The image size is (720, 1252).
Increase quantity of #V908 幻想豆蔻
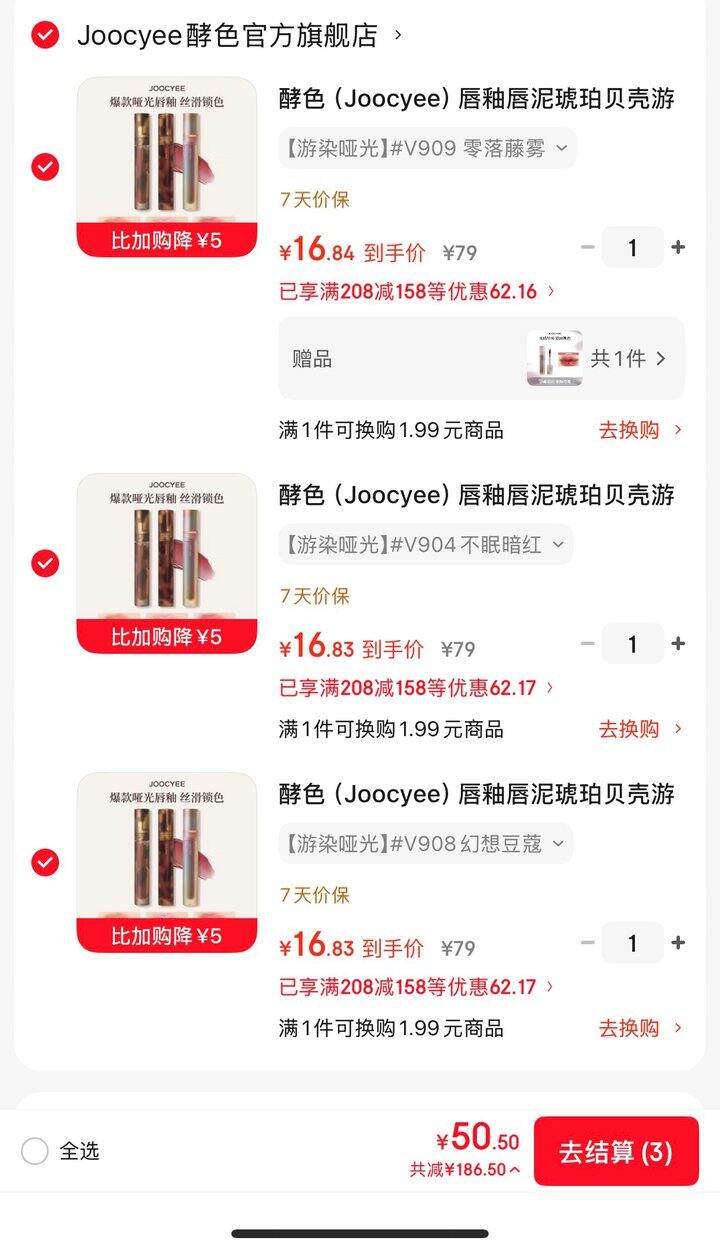(678, 943)
